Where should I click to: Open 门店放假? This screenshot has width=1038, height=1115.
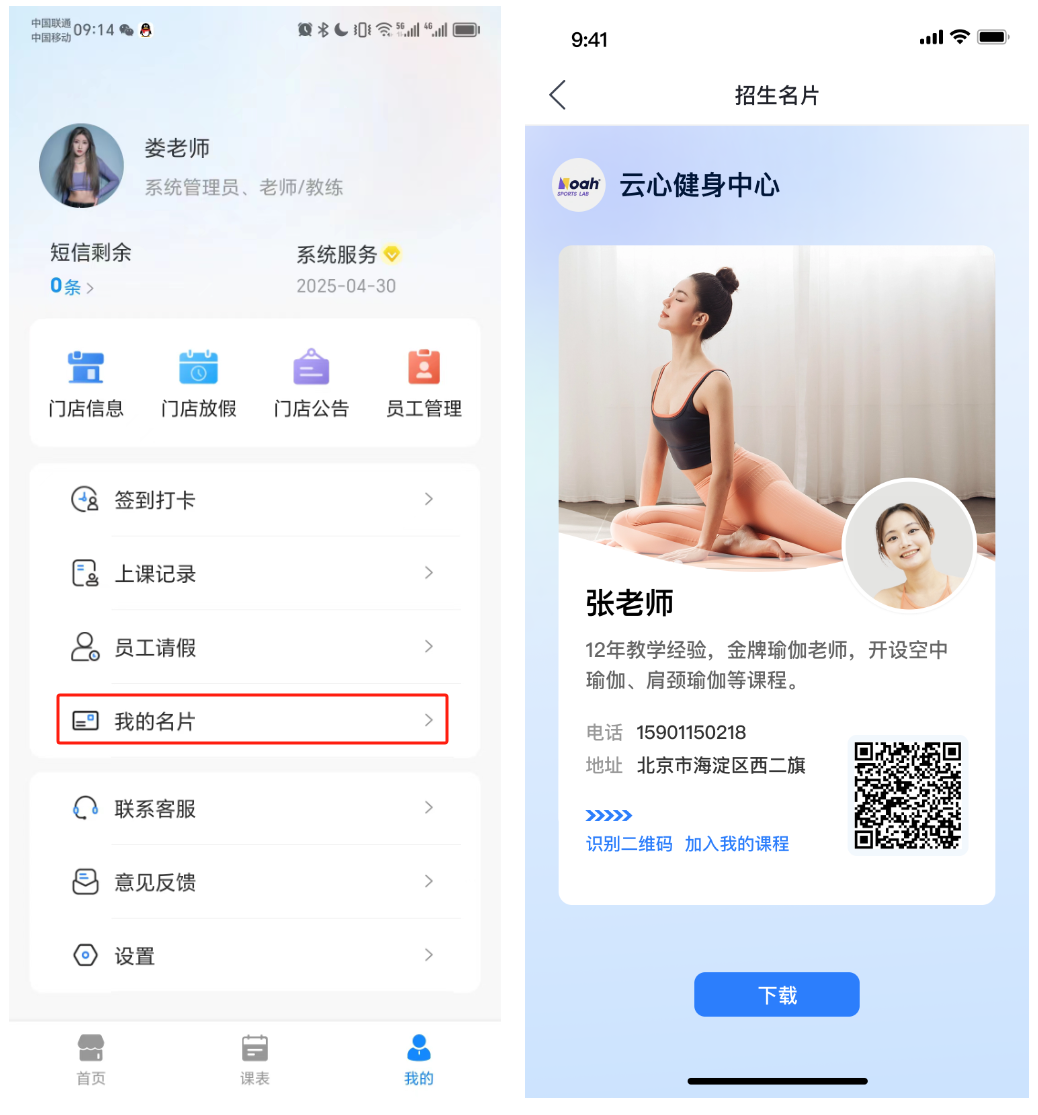[198, 383]
